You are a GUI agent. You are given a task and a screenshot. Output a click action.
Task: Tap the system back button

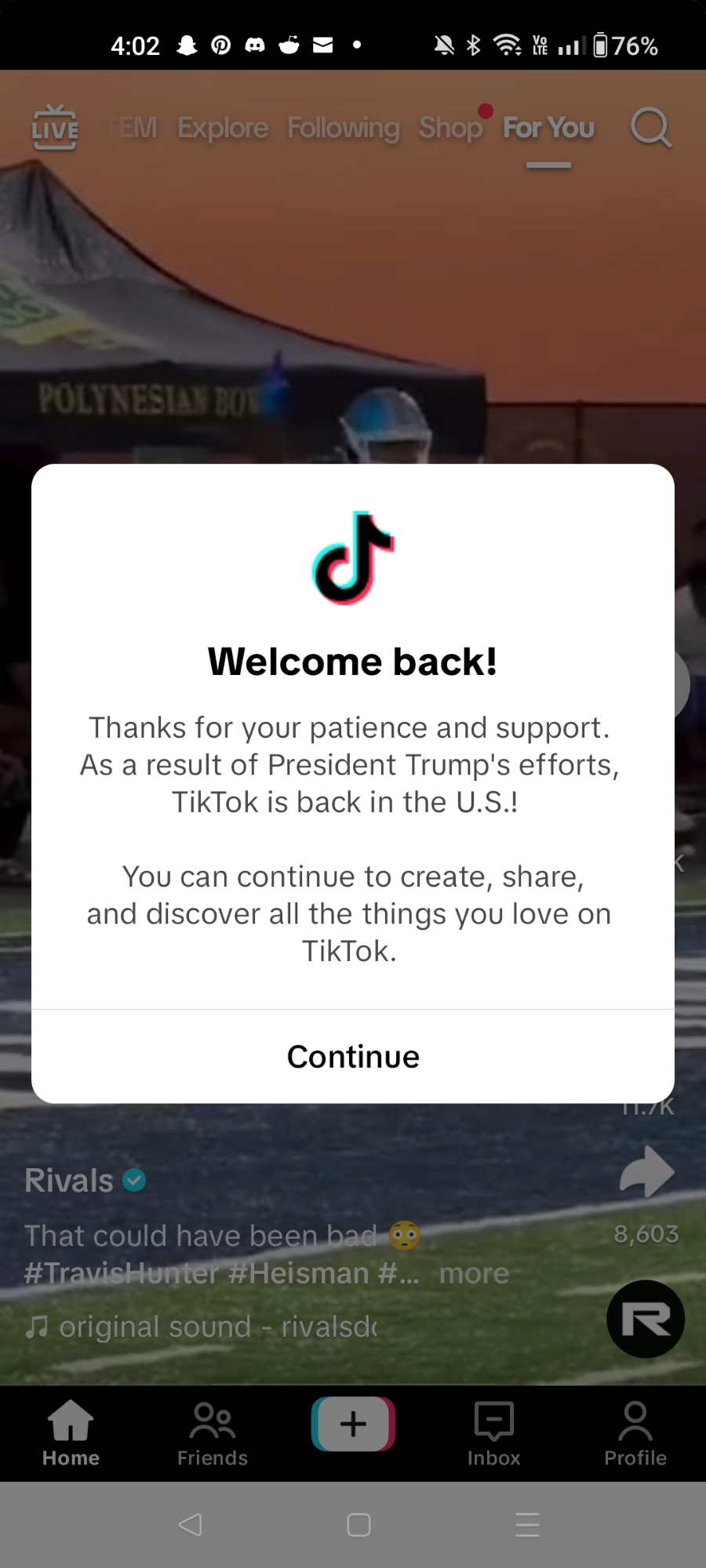(191, 1525)
